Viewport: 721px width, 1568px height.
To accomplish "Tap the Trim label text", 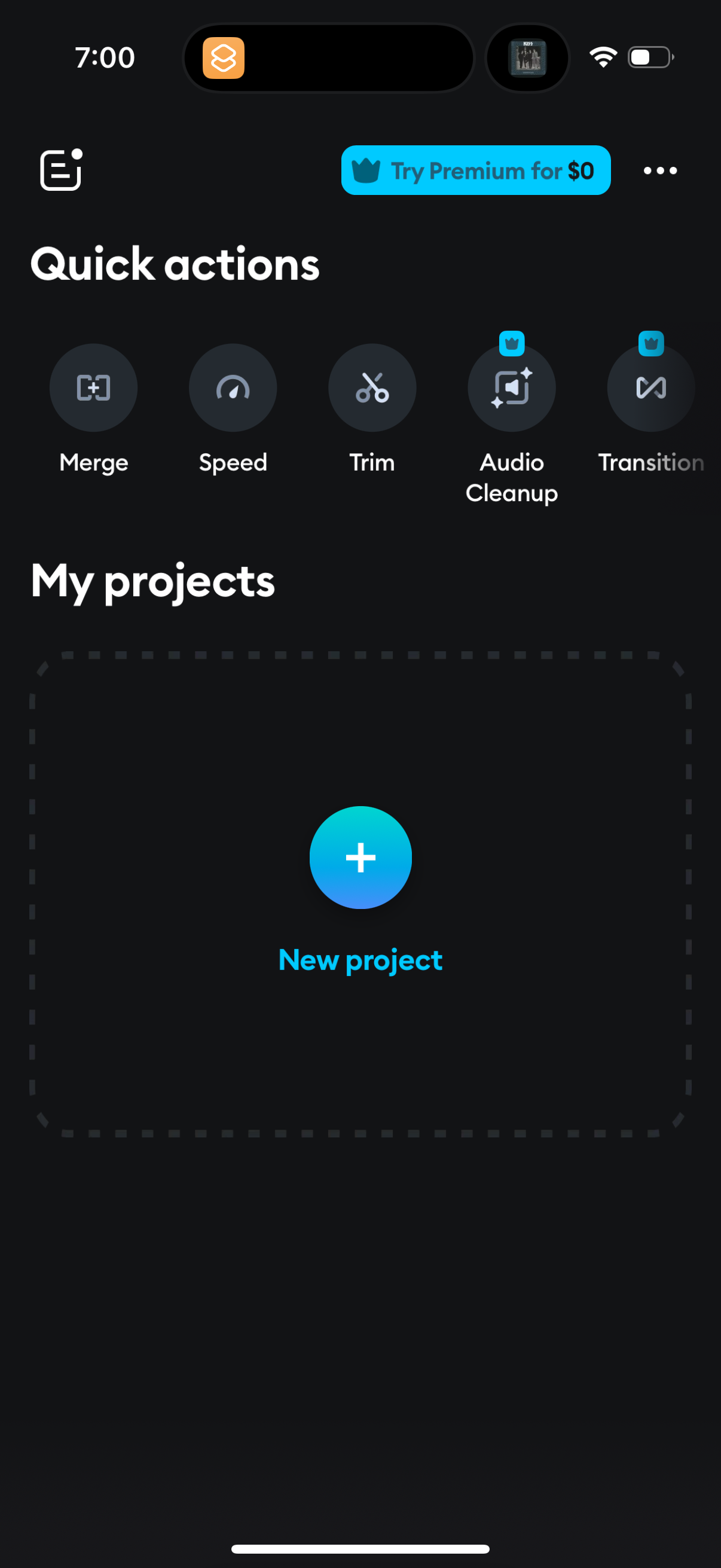I will click(x=372, y=463).
